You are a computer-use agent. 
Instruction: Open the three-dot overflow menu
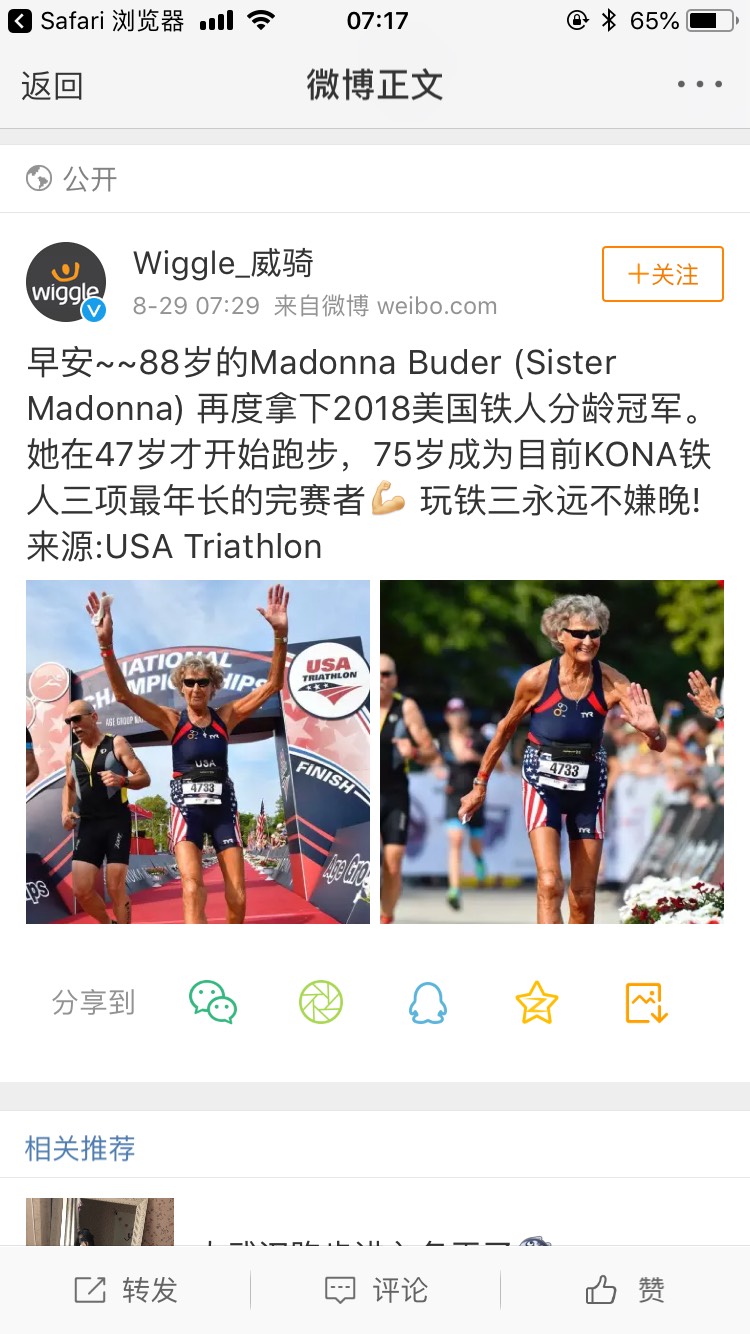(699, 85)
